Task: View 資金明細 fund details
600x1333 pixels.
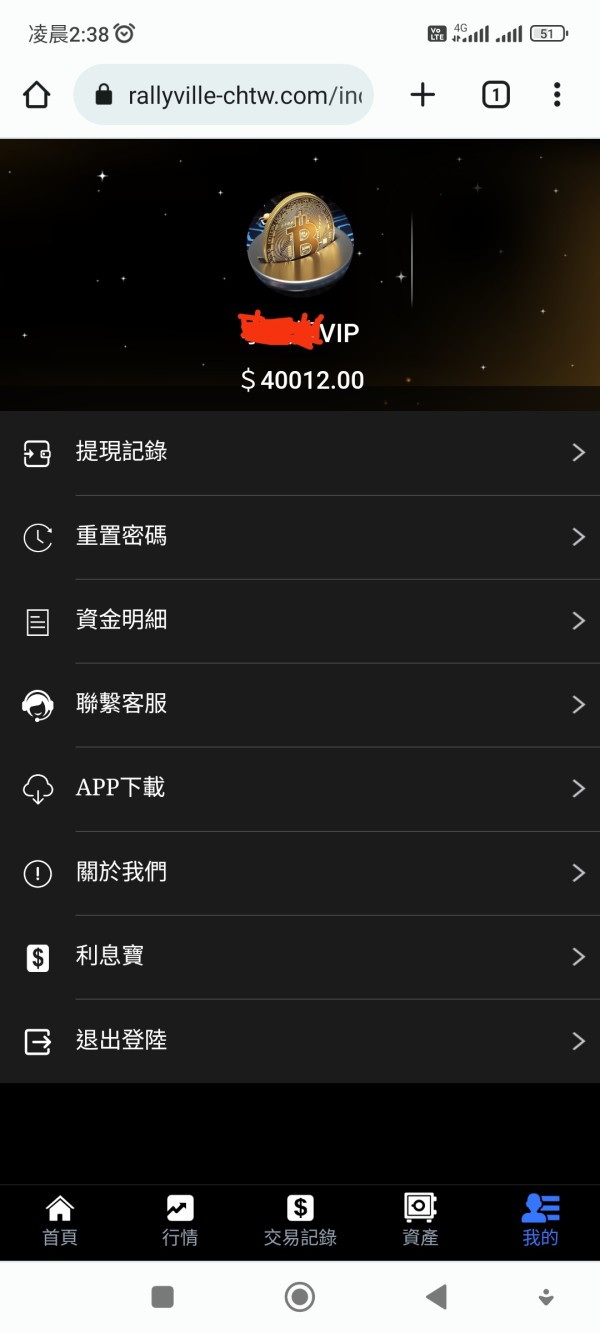Action: tap(300, 621)
